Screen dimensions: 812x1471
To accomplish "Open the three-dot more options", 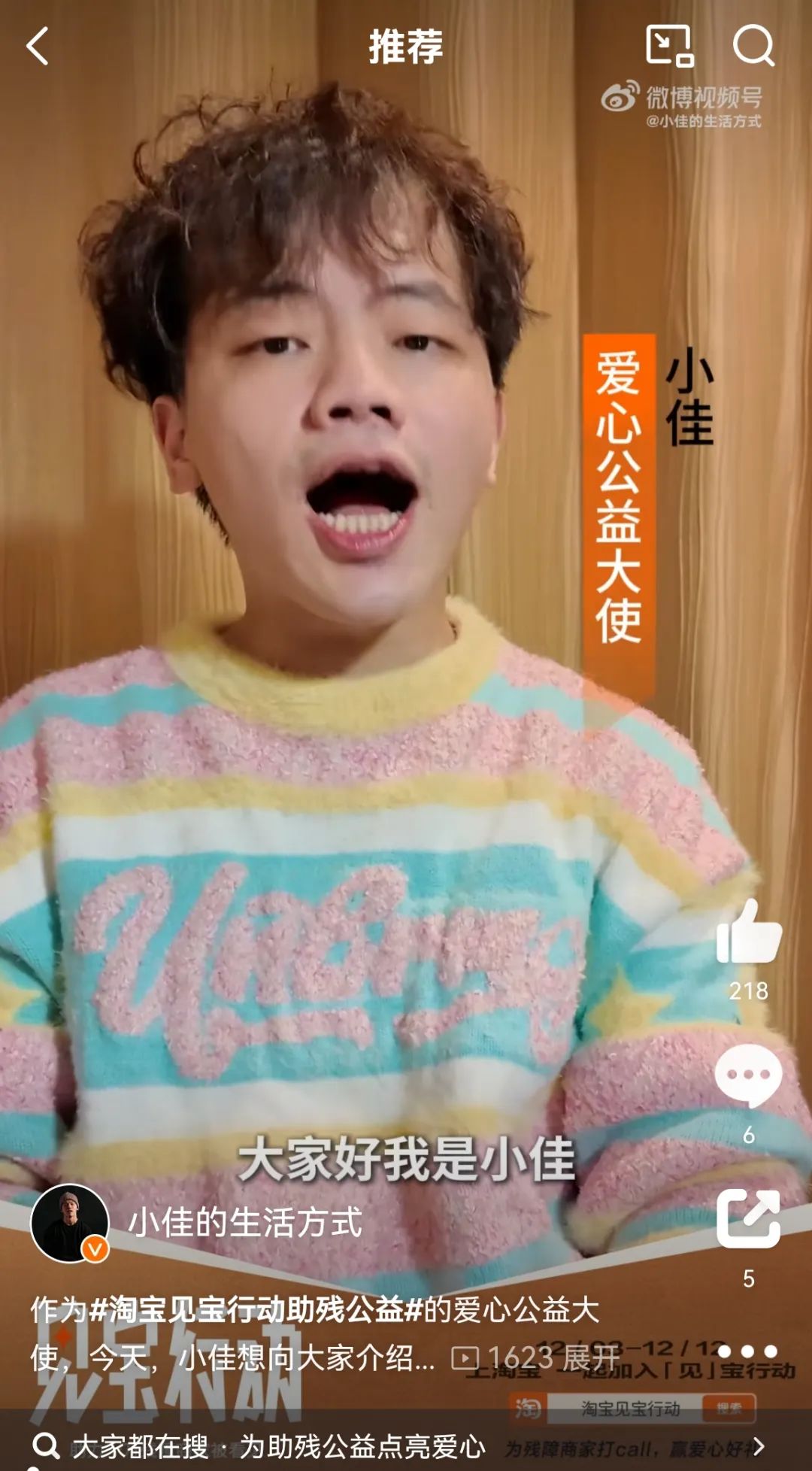I will pyautogui.click(x=747, y=1351).
